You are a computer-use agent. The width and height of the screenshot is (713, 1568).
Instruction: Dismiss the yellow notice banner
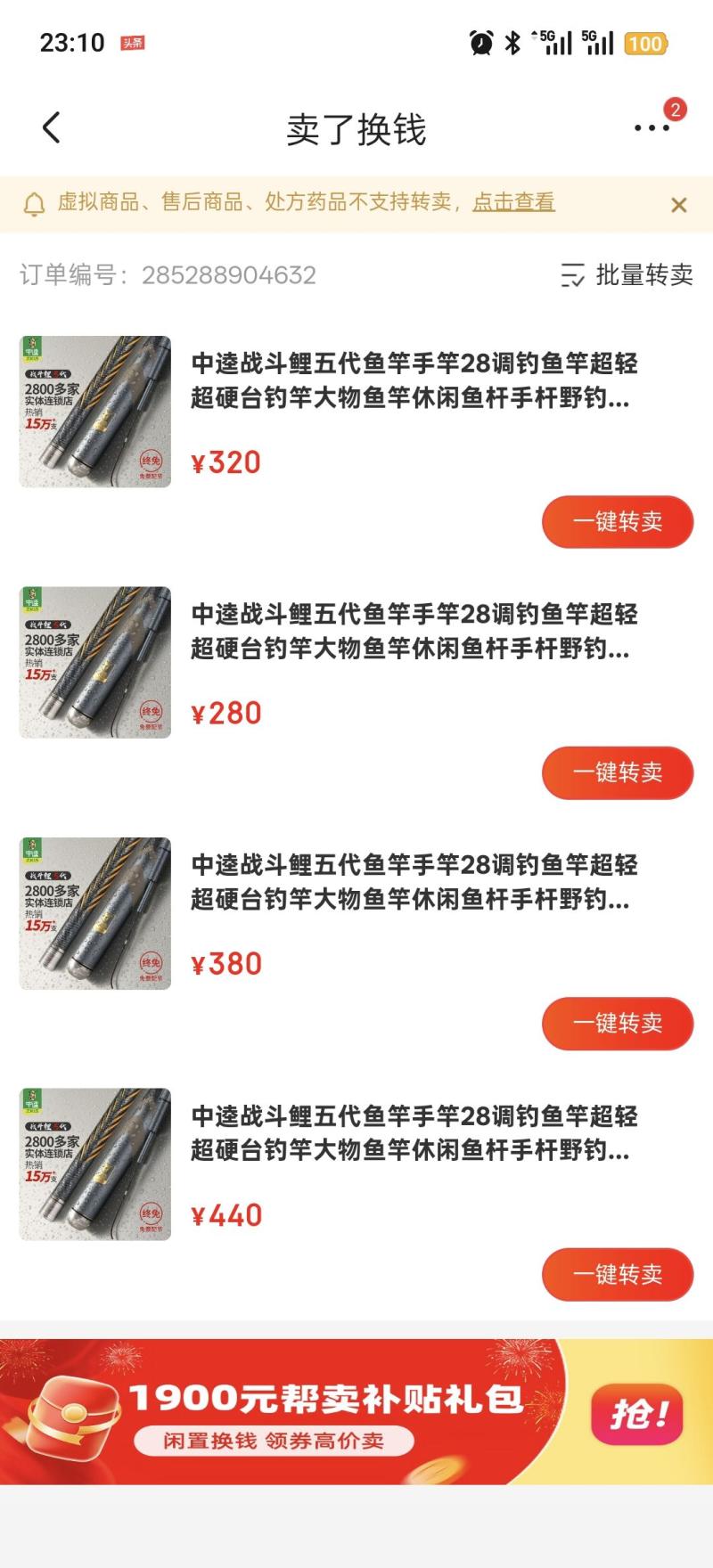pos(678,205)
